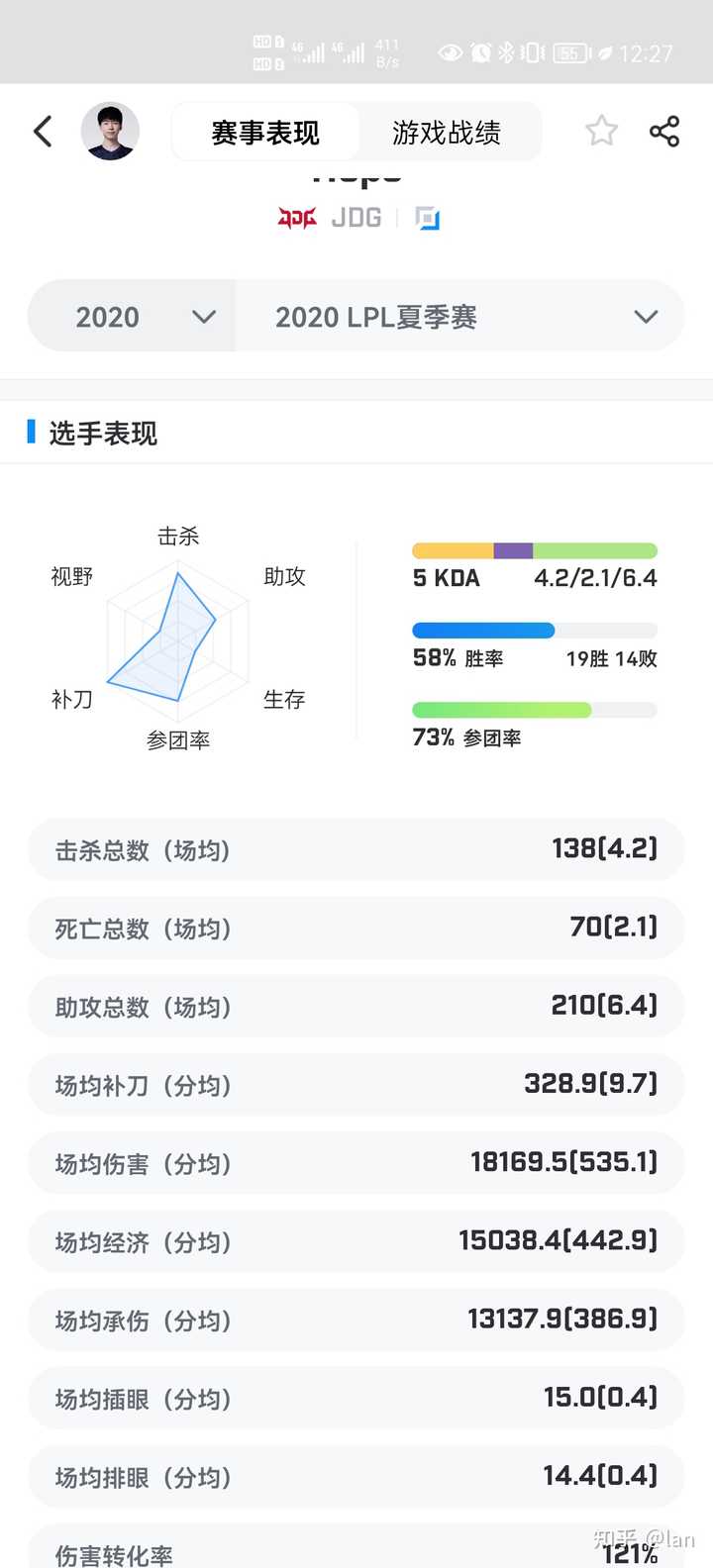Tap the back arrow to return
This screenshot has height=1568, width=713.
pyautogui.click(x=42, y=130)
